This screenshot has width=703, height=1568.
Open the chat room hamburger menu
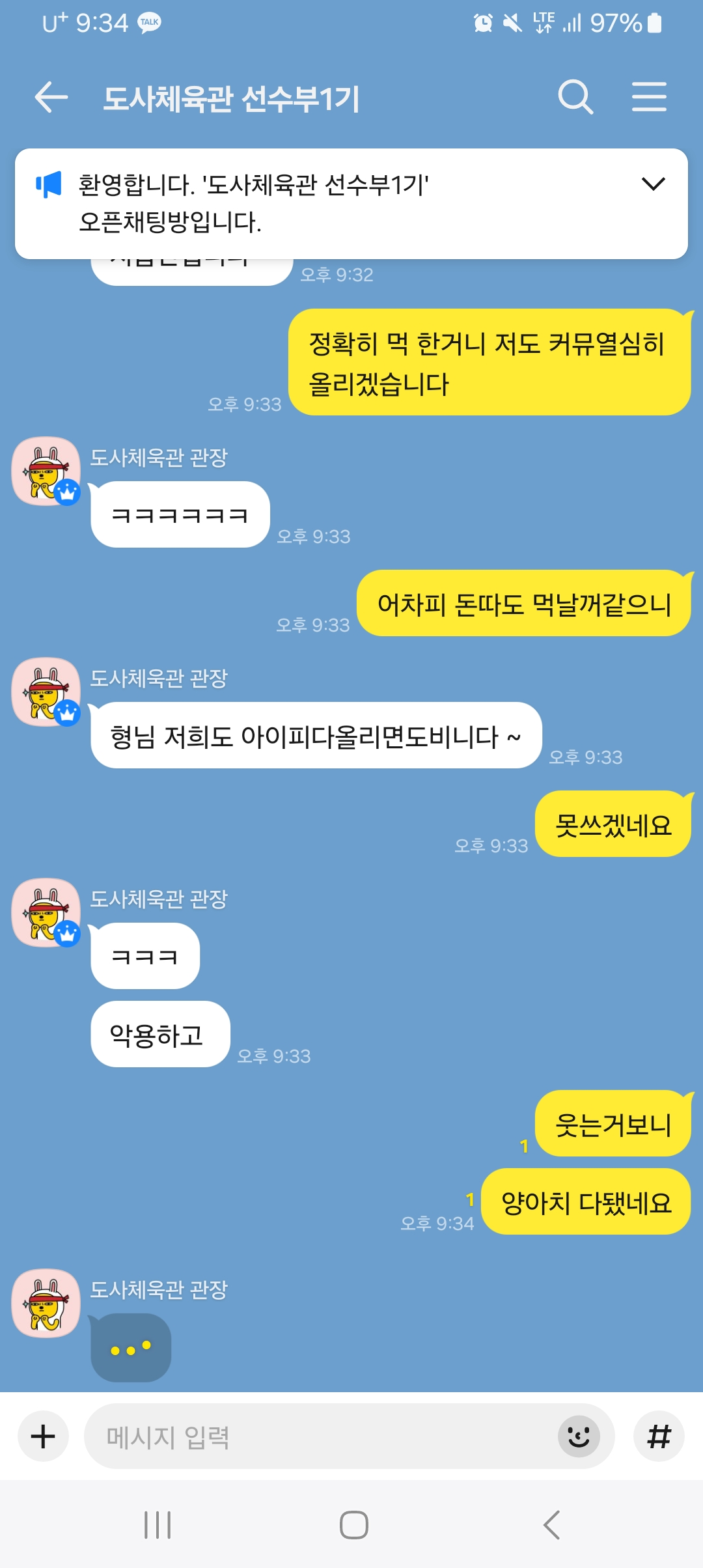(x=649, y=98)
